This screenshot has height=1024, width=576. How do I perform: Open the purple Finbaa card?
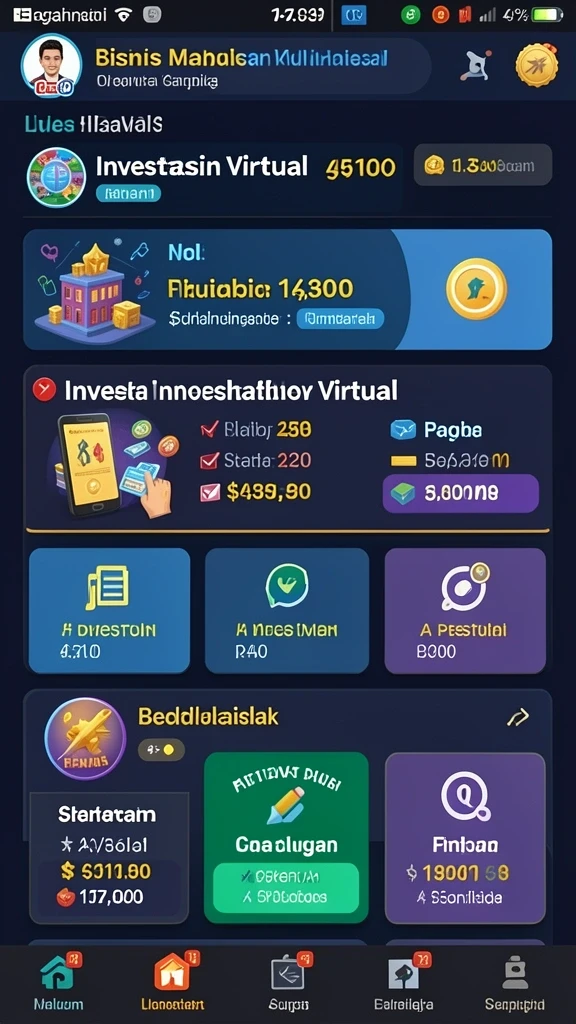(x=465, y=838)
